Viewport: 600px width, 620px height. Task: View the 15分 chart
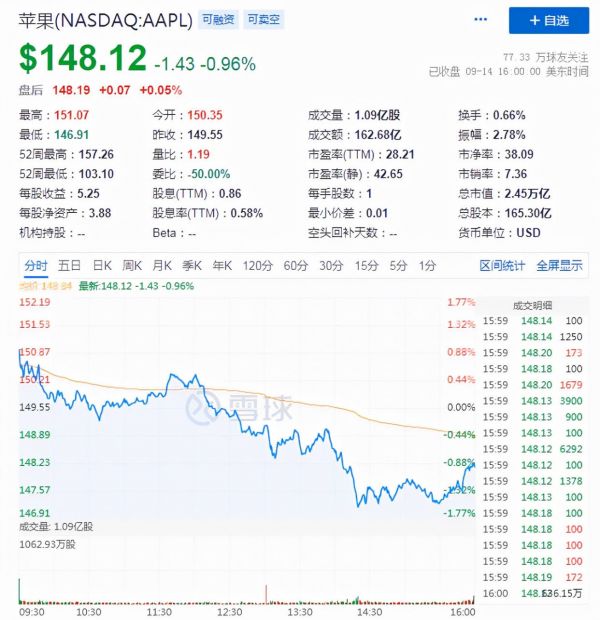366,265
